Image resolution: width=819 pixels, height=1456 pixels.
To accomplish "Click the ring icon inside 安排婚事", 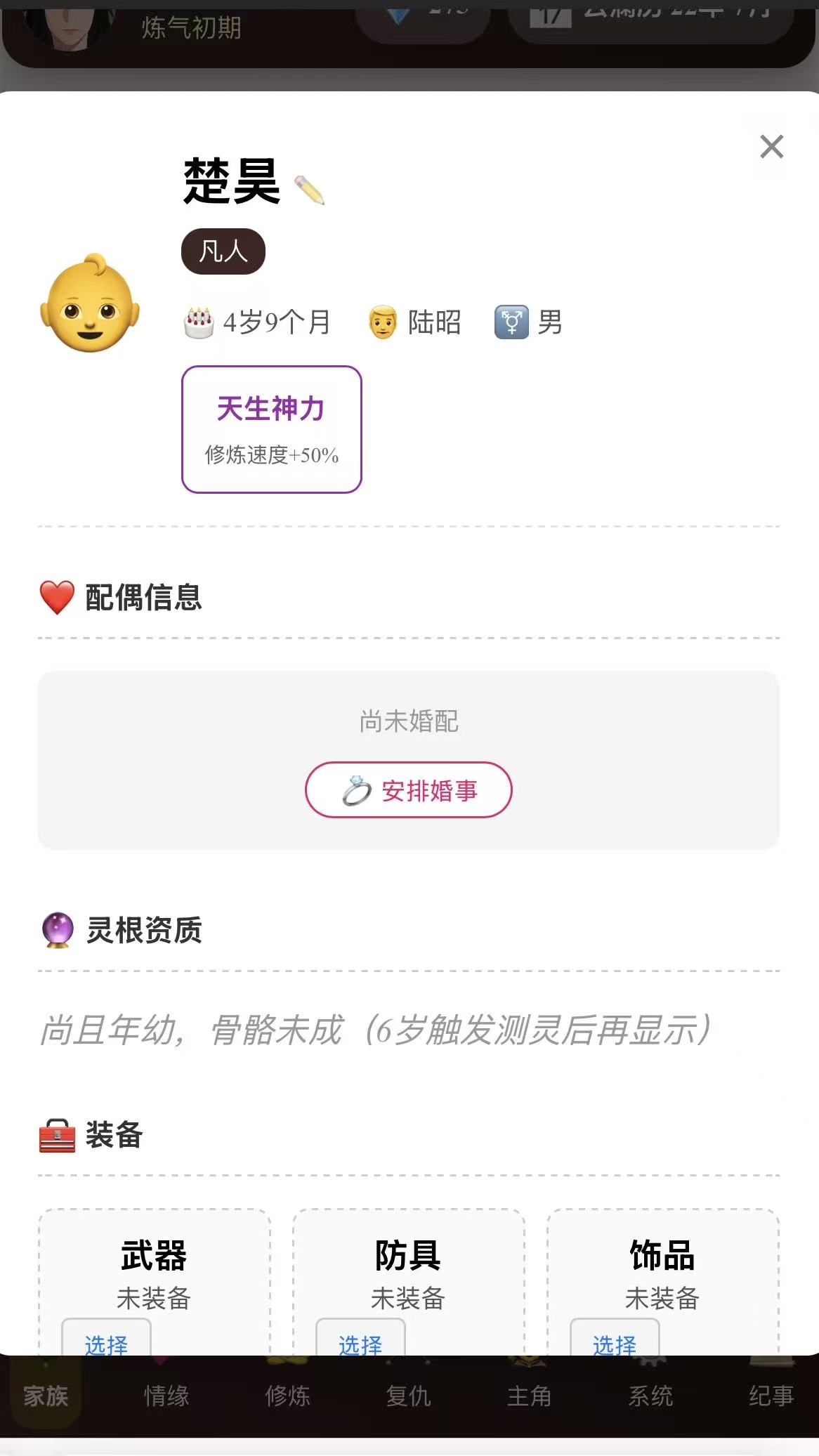I will coord(358,790).
